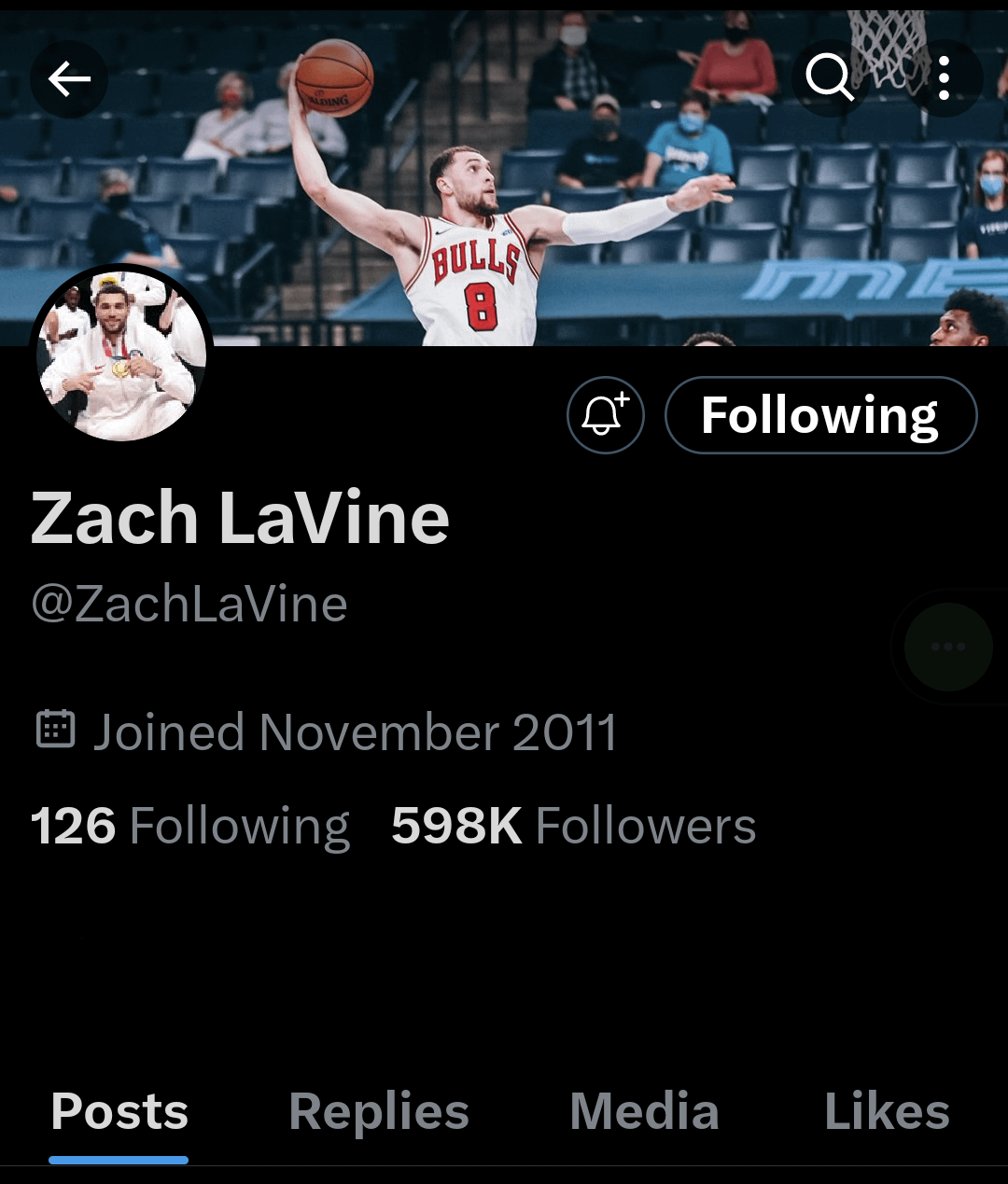The image size is (1008, 1184).
Task: Search this profile with the magnifier icon
Action: [830, 77]
